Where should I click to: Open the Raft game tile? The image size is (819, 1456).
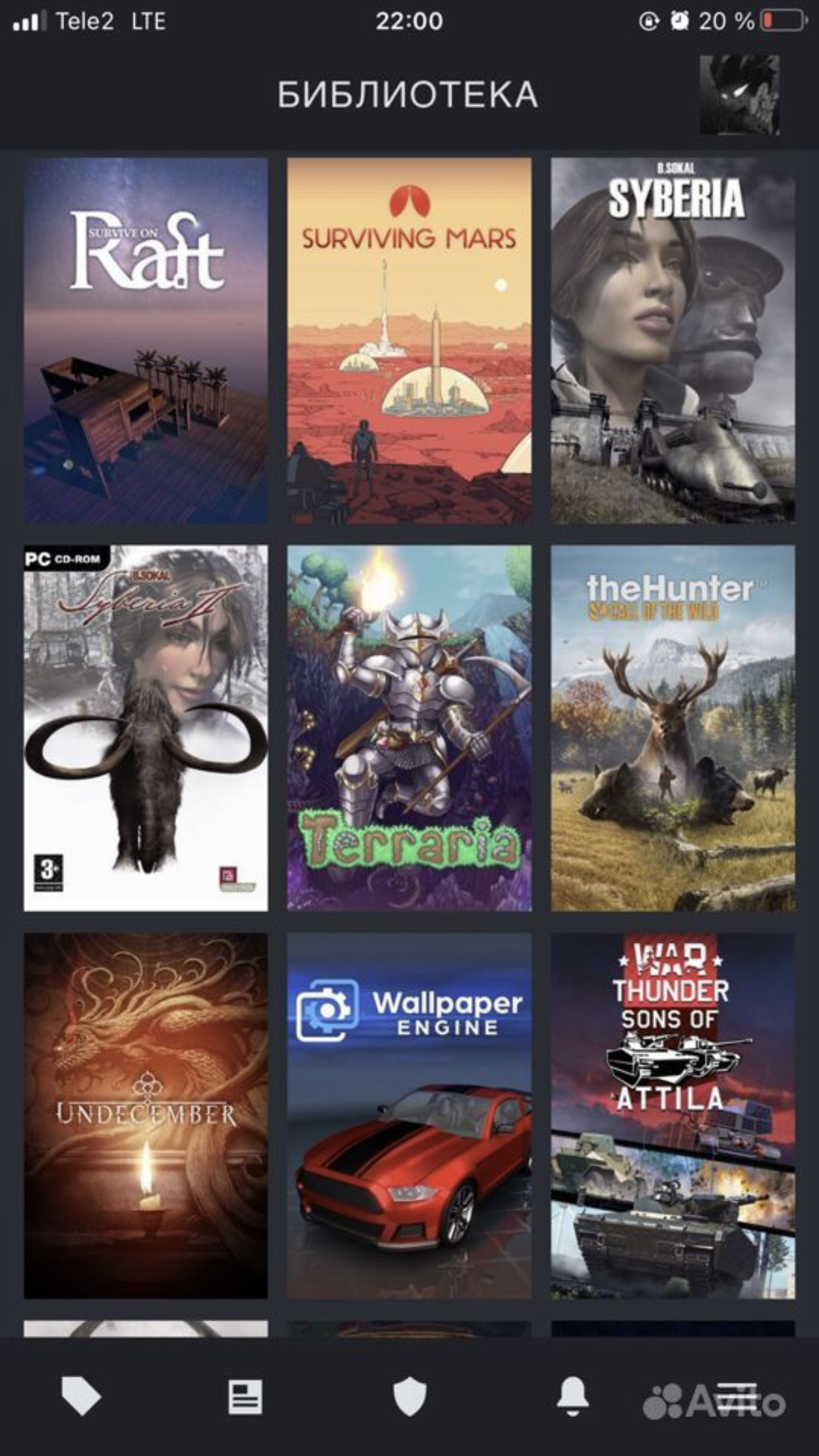[146, 340]
